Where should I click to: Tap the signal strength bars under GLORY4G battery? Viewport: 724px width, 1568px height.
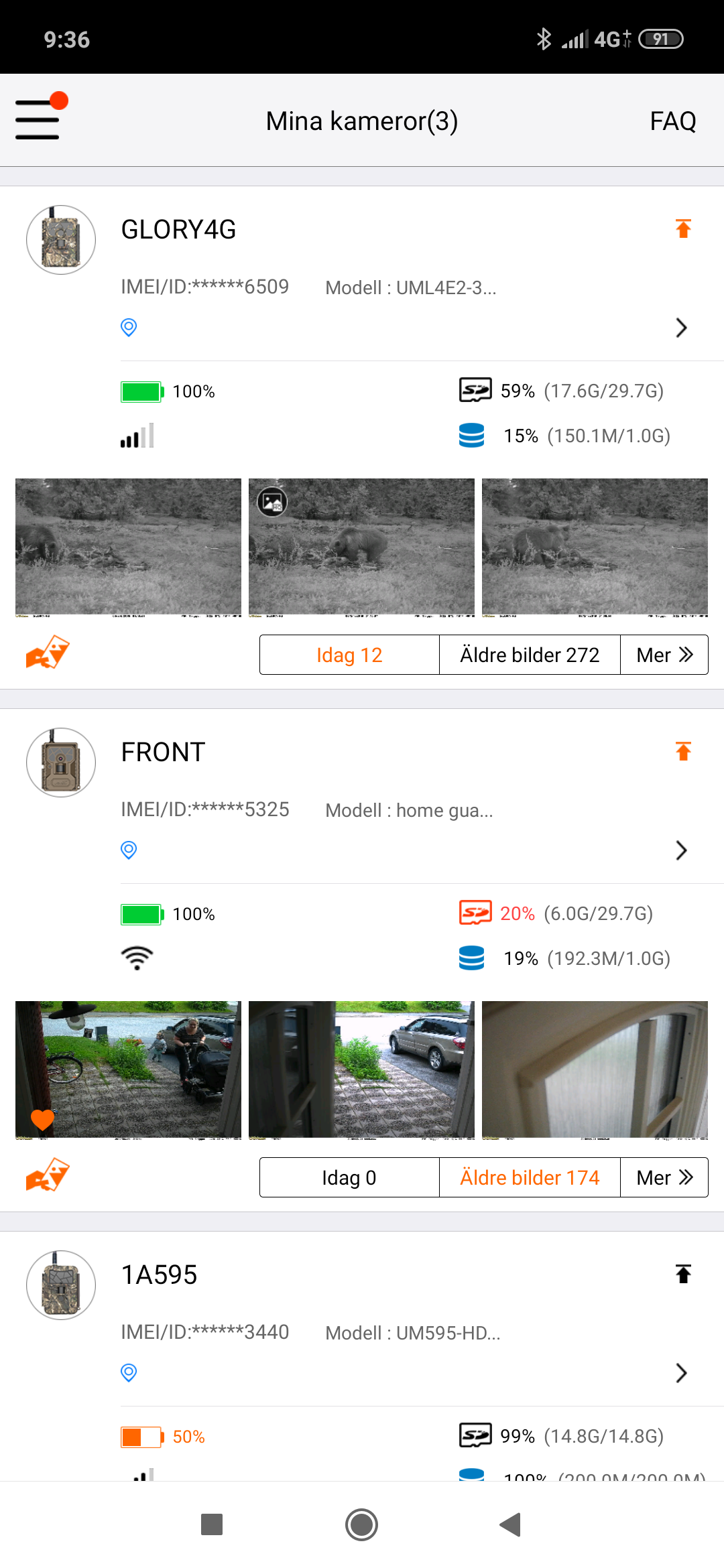click(x=135, y=436)
